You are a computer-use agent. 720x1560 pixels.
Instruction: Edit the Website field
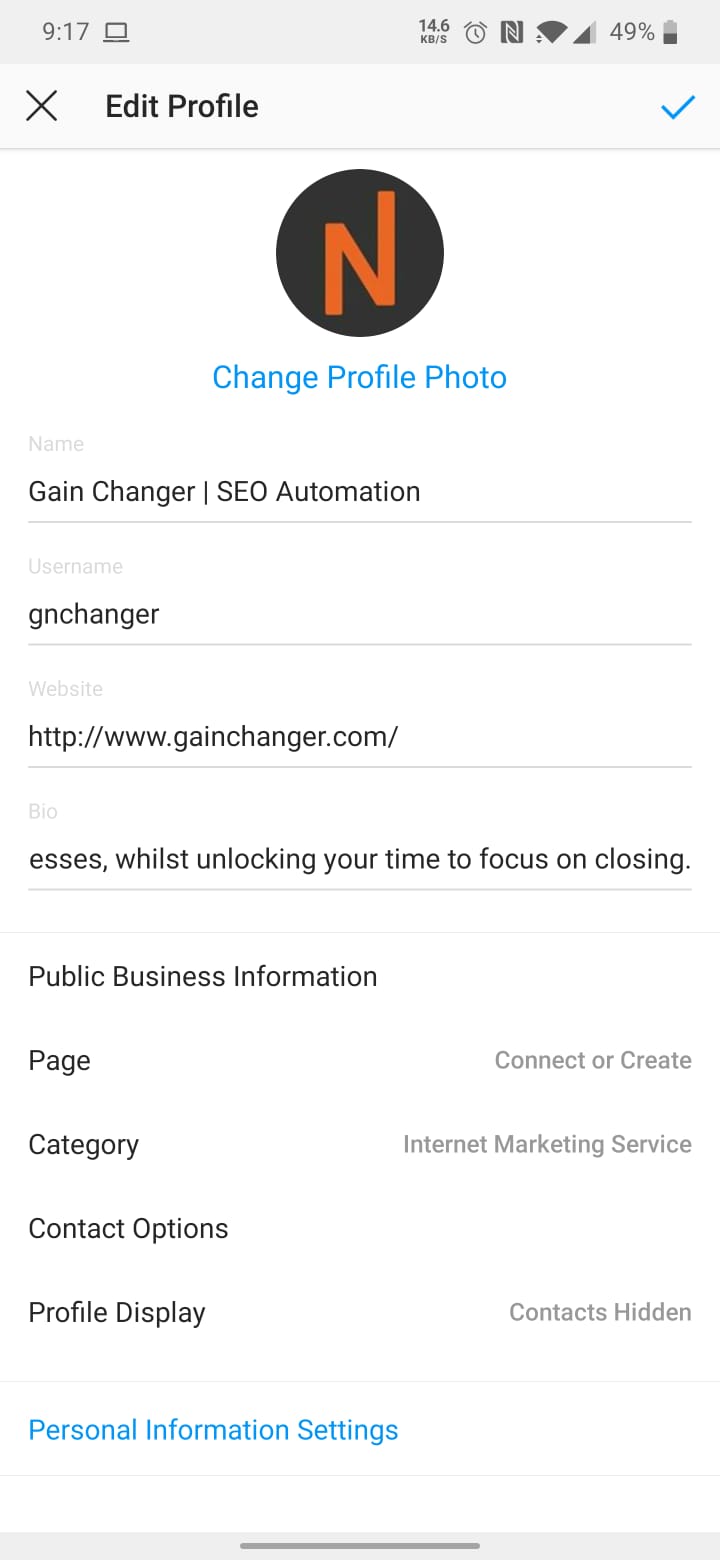coord(360,737)
